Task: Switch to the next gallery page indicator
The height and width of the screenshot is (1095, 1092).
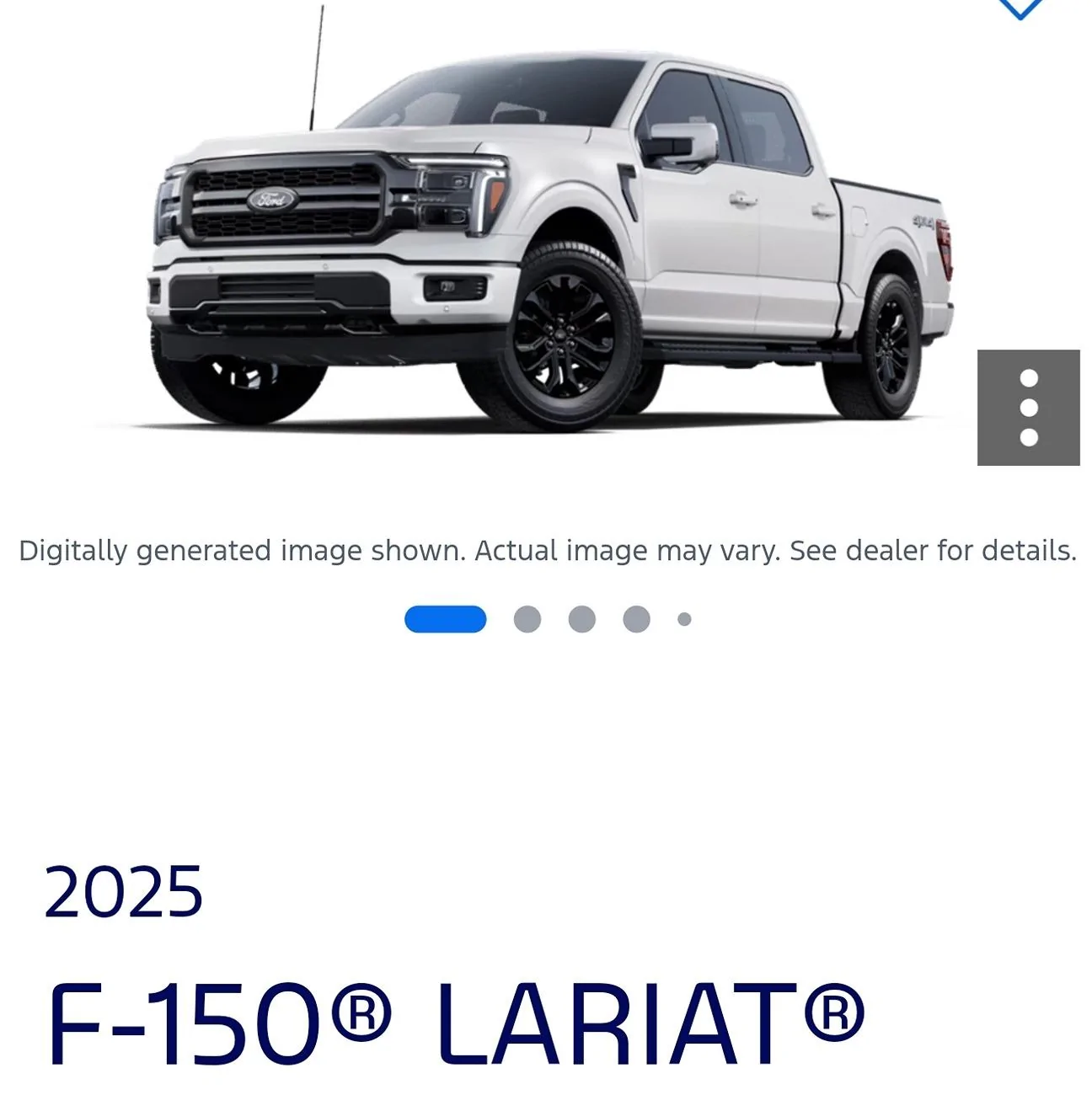Action: click(x=526, y=617)
